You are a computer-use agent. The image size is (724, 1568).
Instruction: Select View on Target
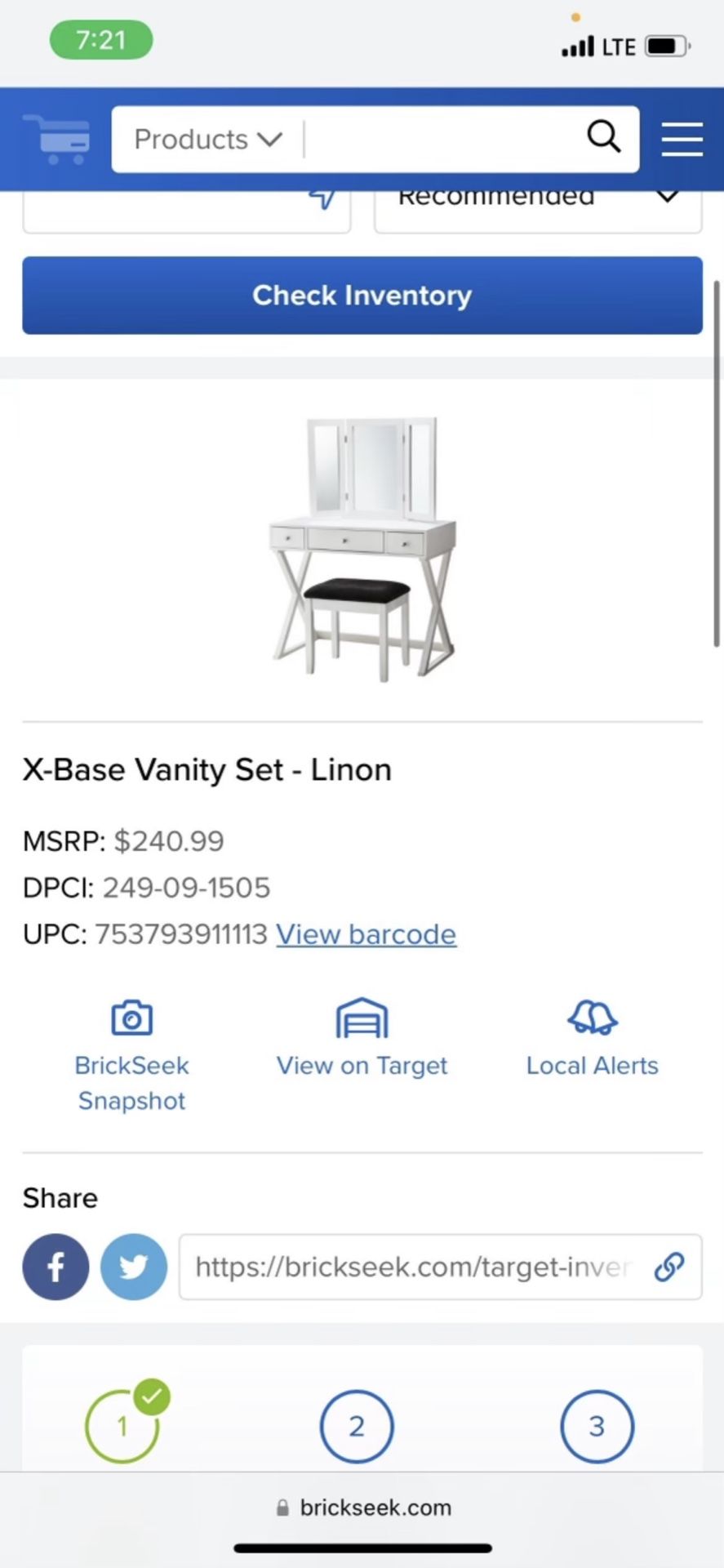(362, 1038)
